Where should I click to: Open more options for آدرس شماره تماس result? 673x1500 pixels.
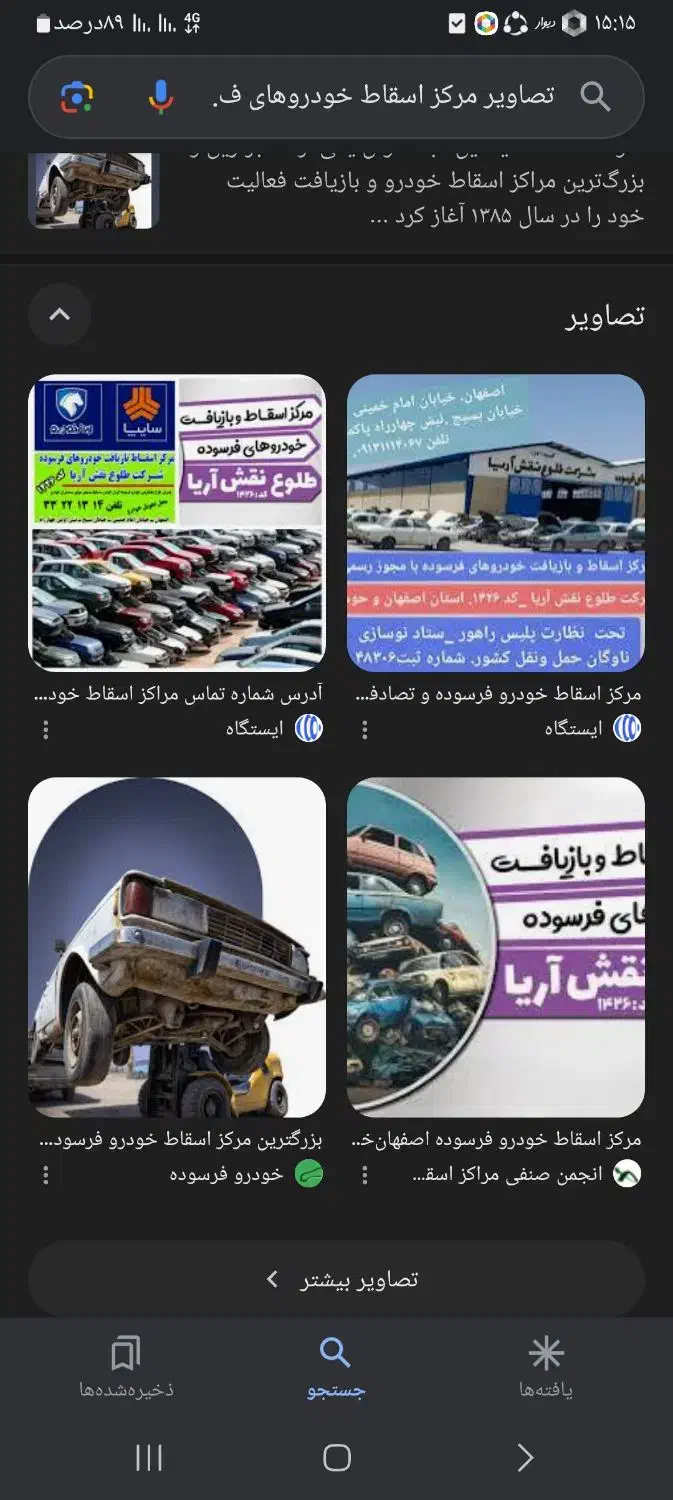[x=46, y=730]
